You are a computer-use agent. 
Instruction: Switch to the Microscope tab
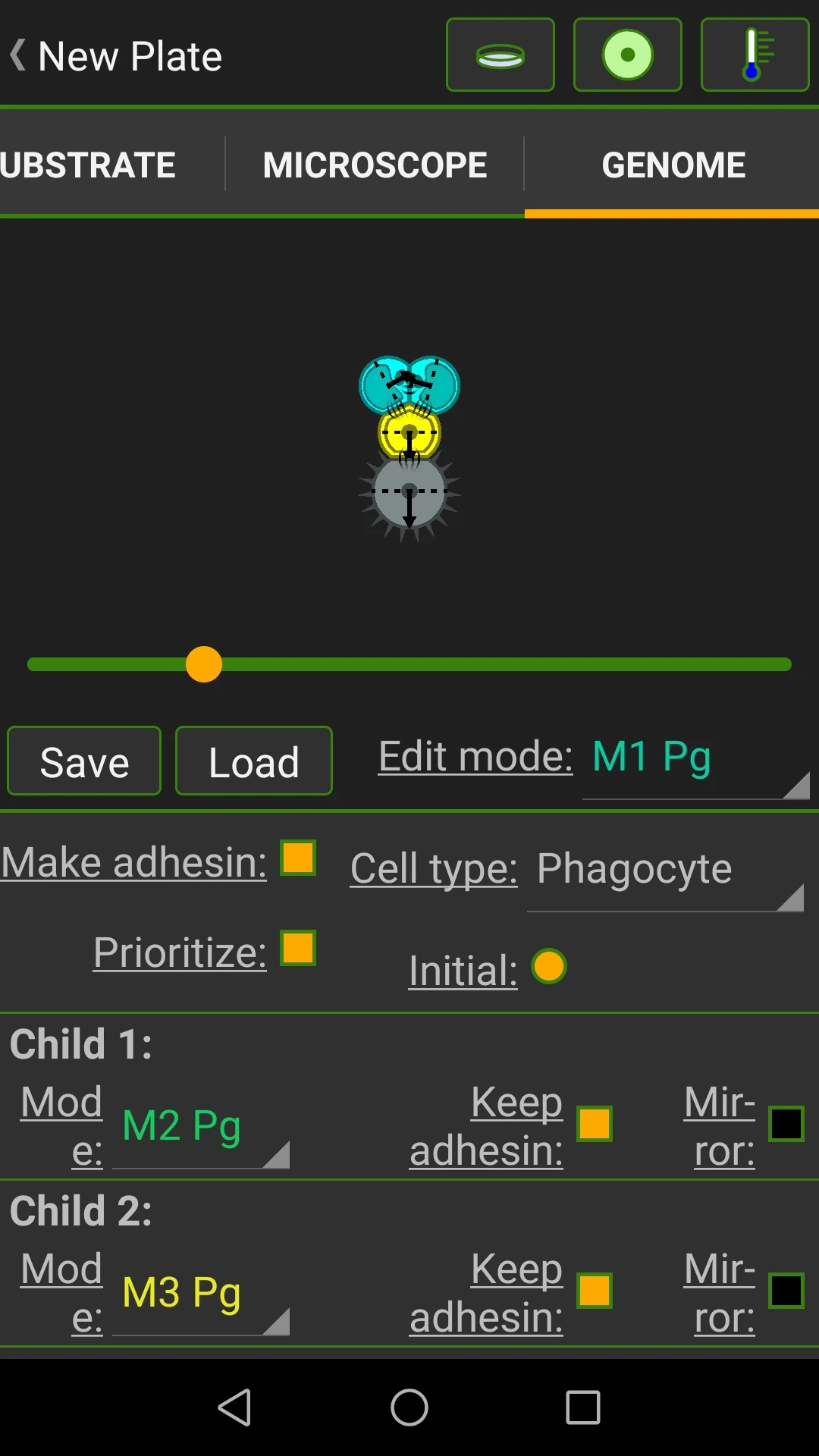375,165
